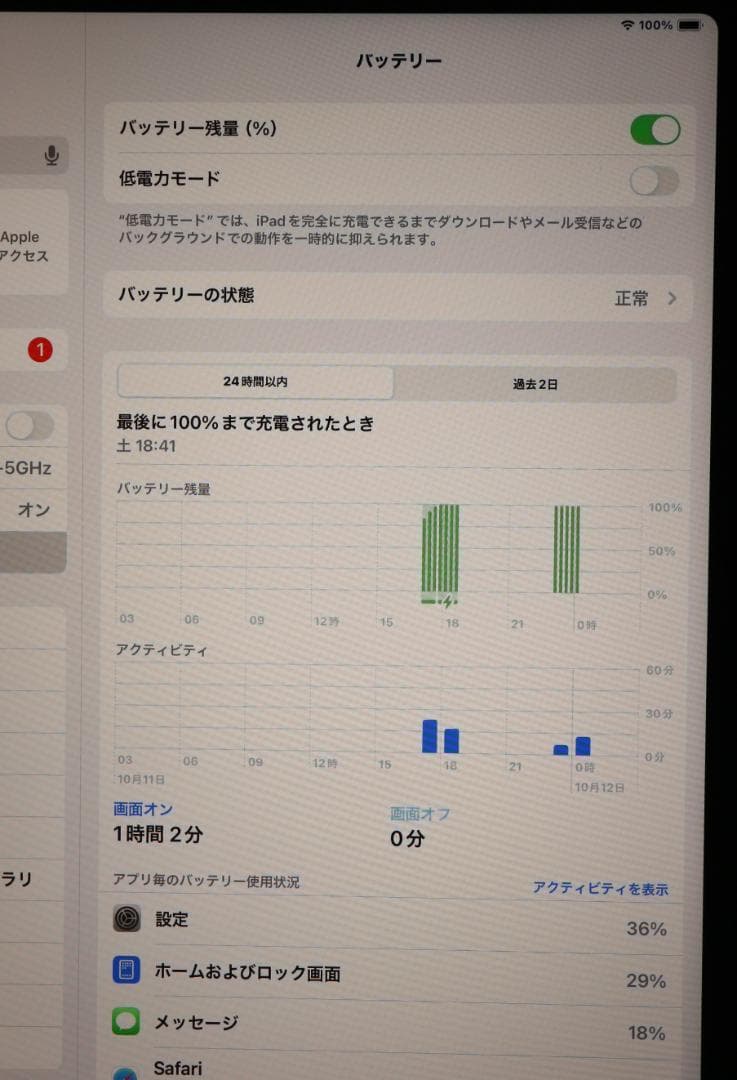The width and height of the screenshot is (737, 1080).
Task: Disable the battery percentage display toggle
Action: 655,129
